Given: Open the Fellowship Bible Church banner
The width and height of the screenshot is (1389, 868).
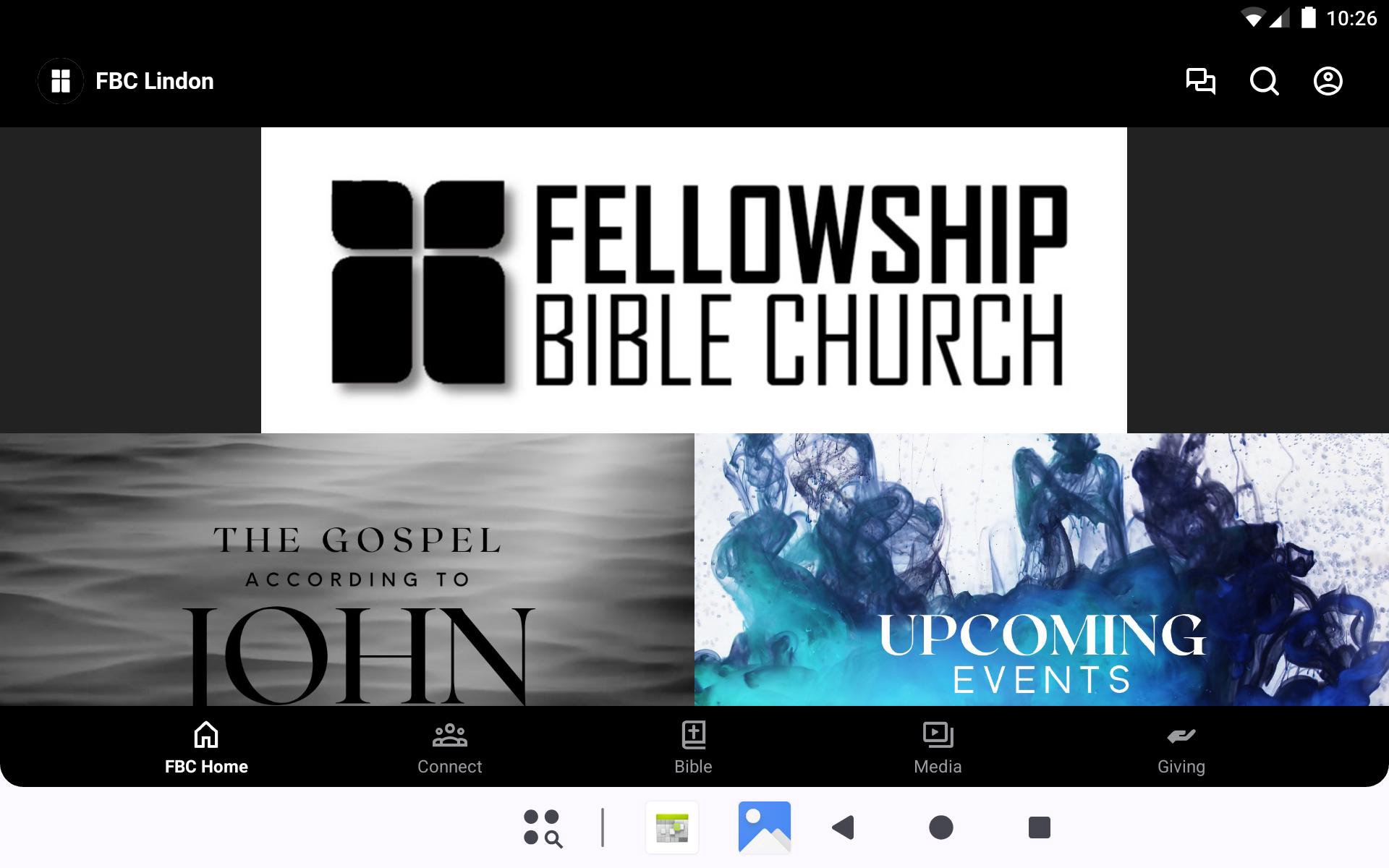Looking at the screenshot, I should click(693, 280).
